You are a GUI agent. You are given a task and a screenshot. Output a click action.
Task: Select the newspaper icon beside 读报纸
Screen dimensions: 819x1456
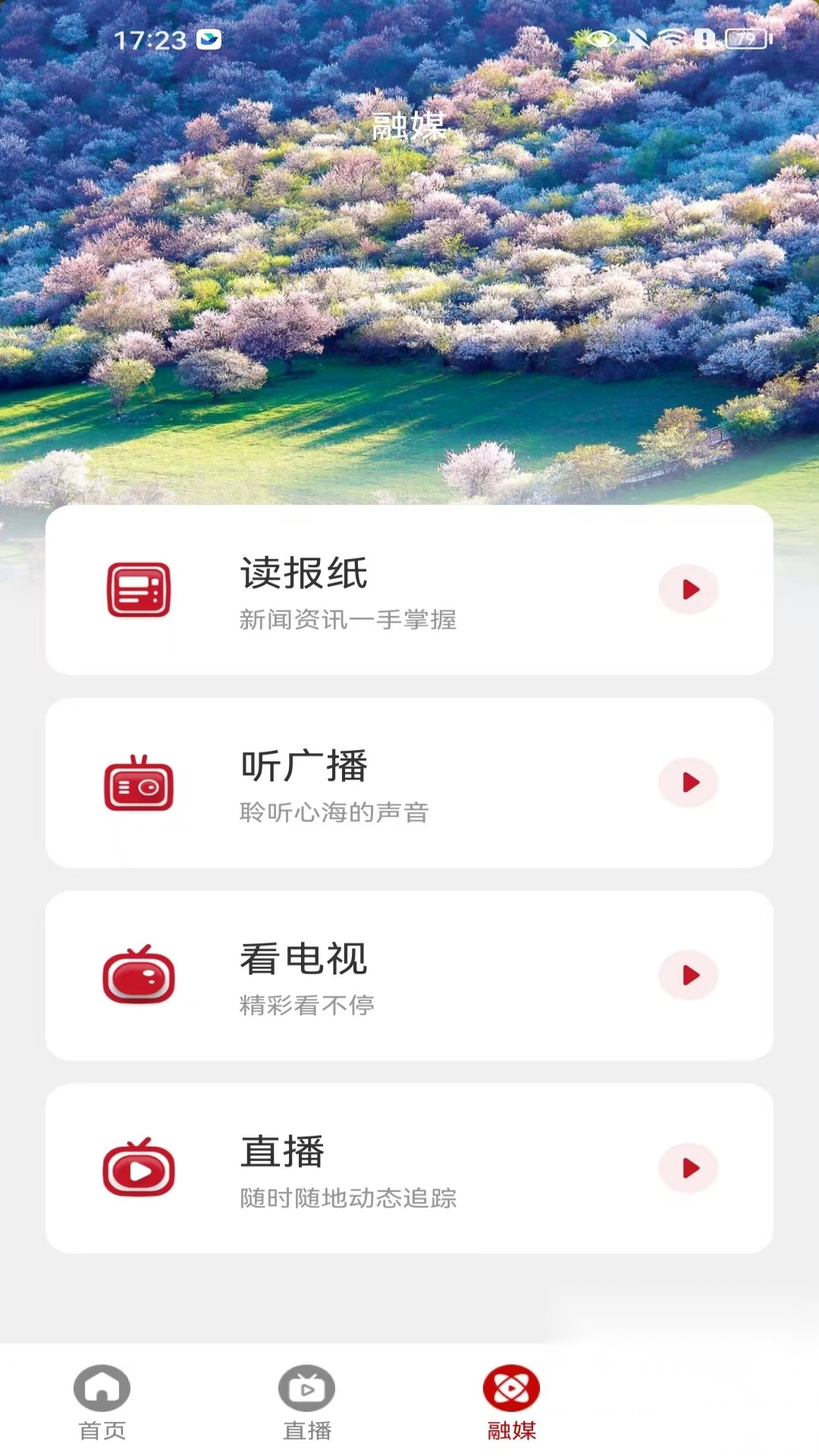pyautogui.click(x=139, y=590)
